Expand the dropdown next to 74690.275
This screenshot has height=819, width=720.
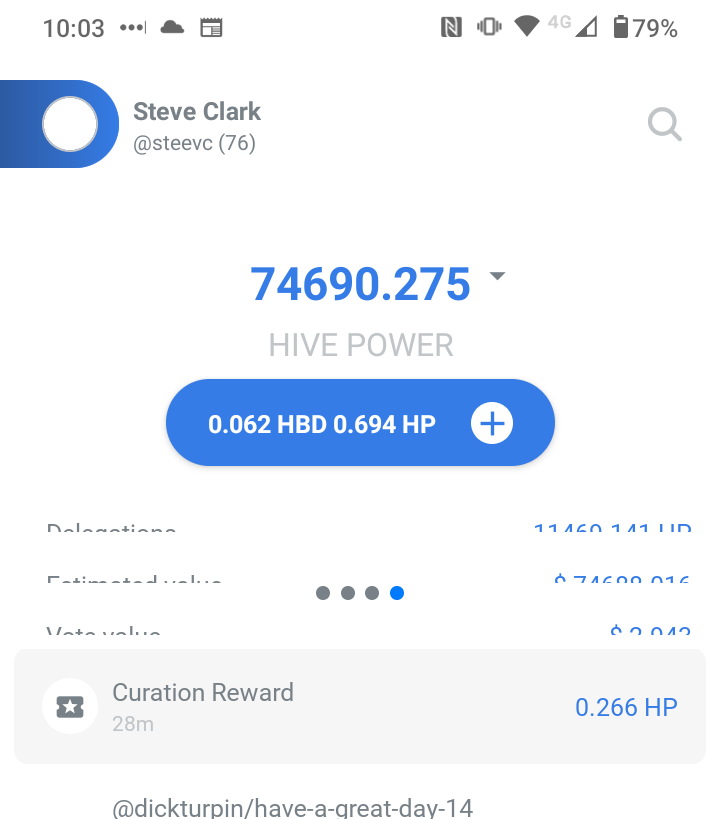[498, 277]
